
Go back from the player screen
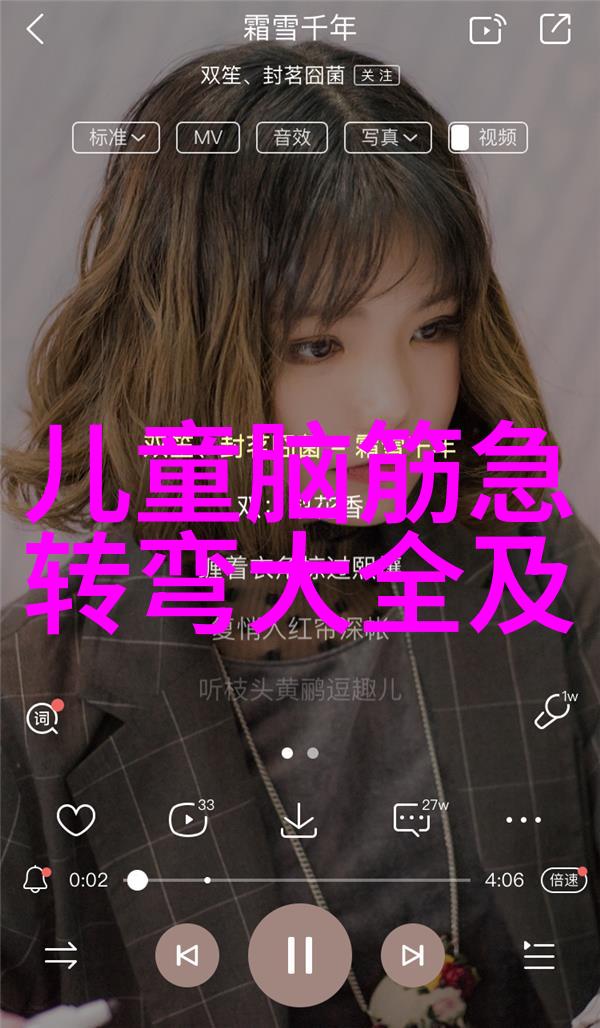[35, 30]
